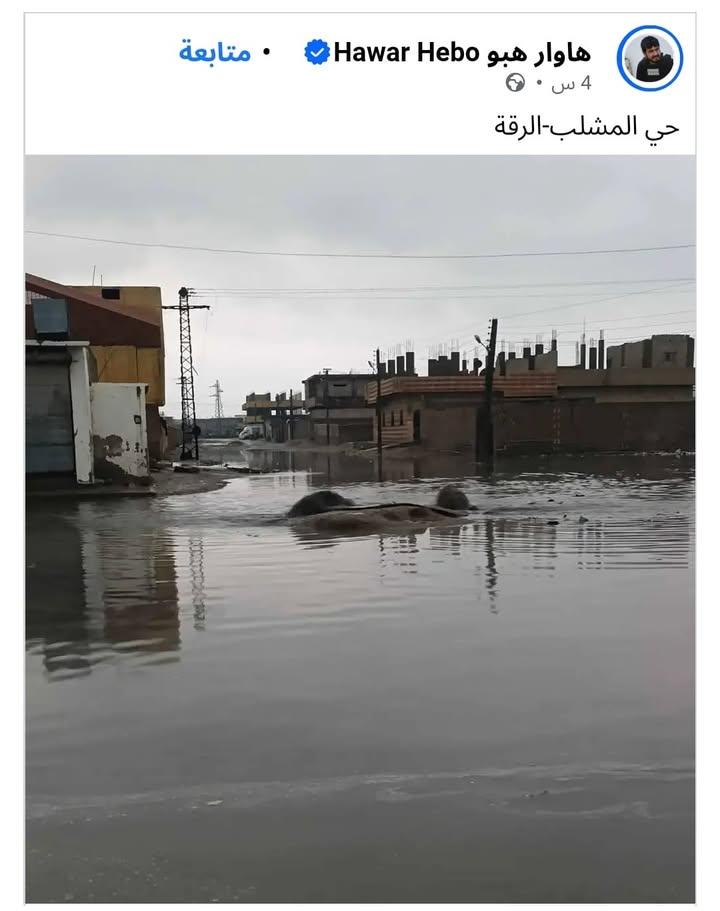Open Hawar Hebo's profile picture

pos(650,58)
